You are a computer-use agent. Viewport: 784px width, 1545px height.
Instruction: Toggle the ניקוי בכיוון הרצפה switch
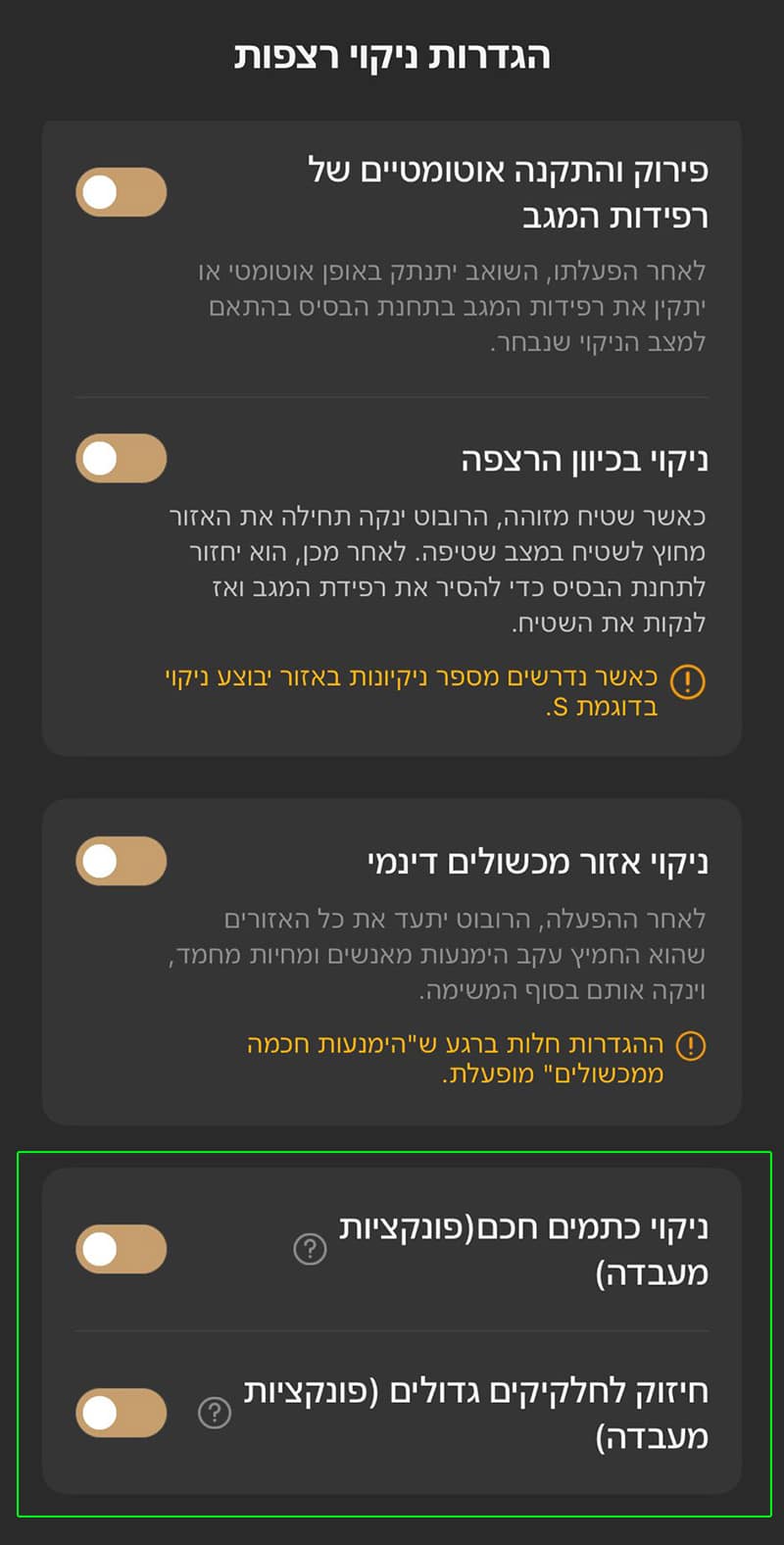(121, 458)
